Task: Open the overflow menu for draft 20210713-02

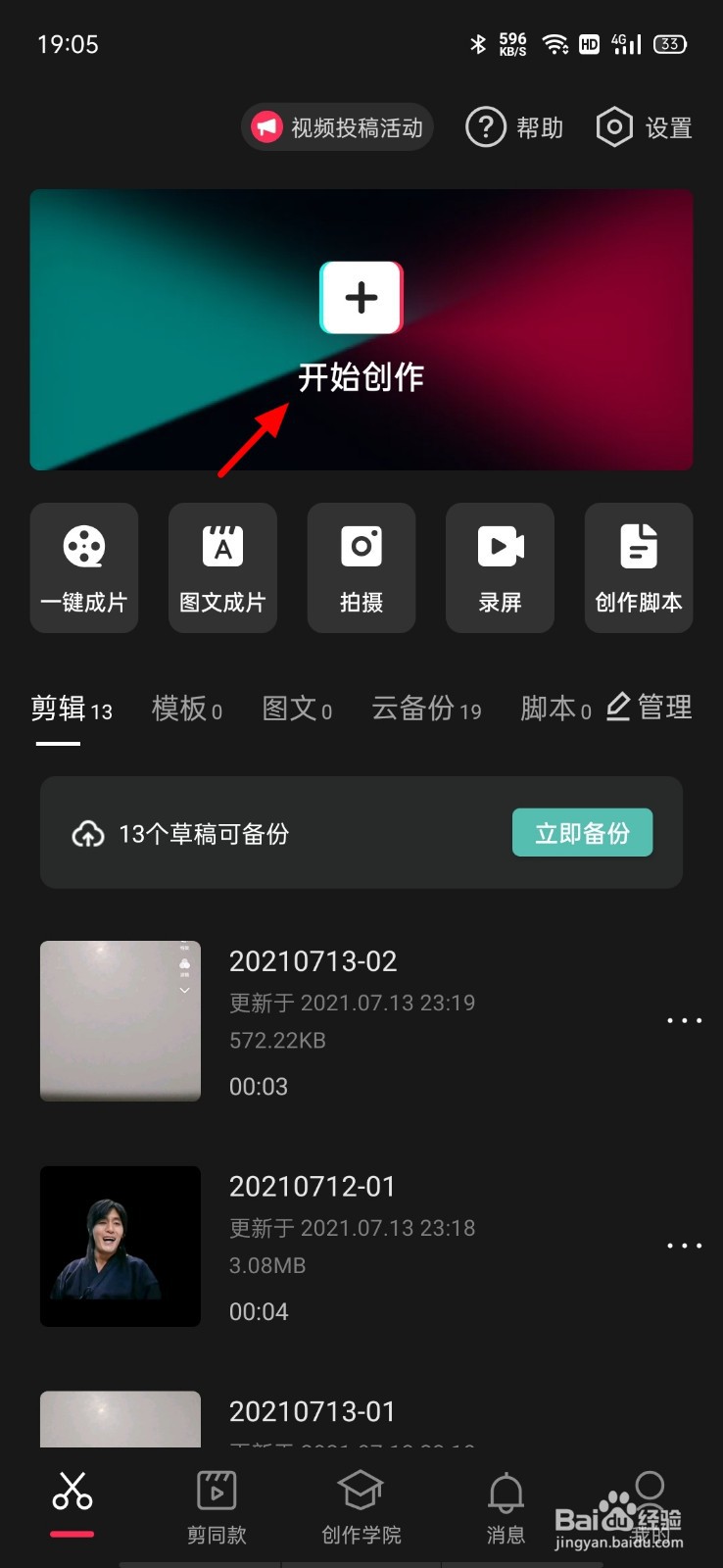Action: click(683, 1020)
